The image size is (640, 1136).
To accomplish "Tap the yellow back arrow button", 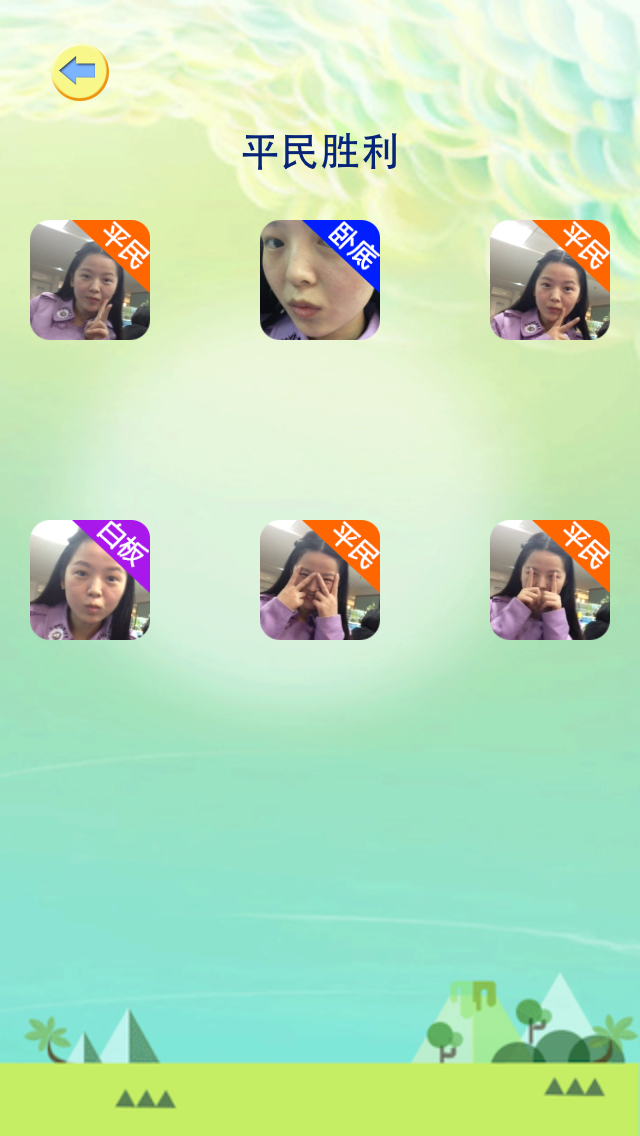I will (x=80, y=72).
